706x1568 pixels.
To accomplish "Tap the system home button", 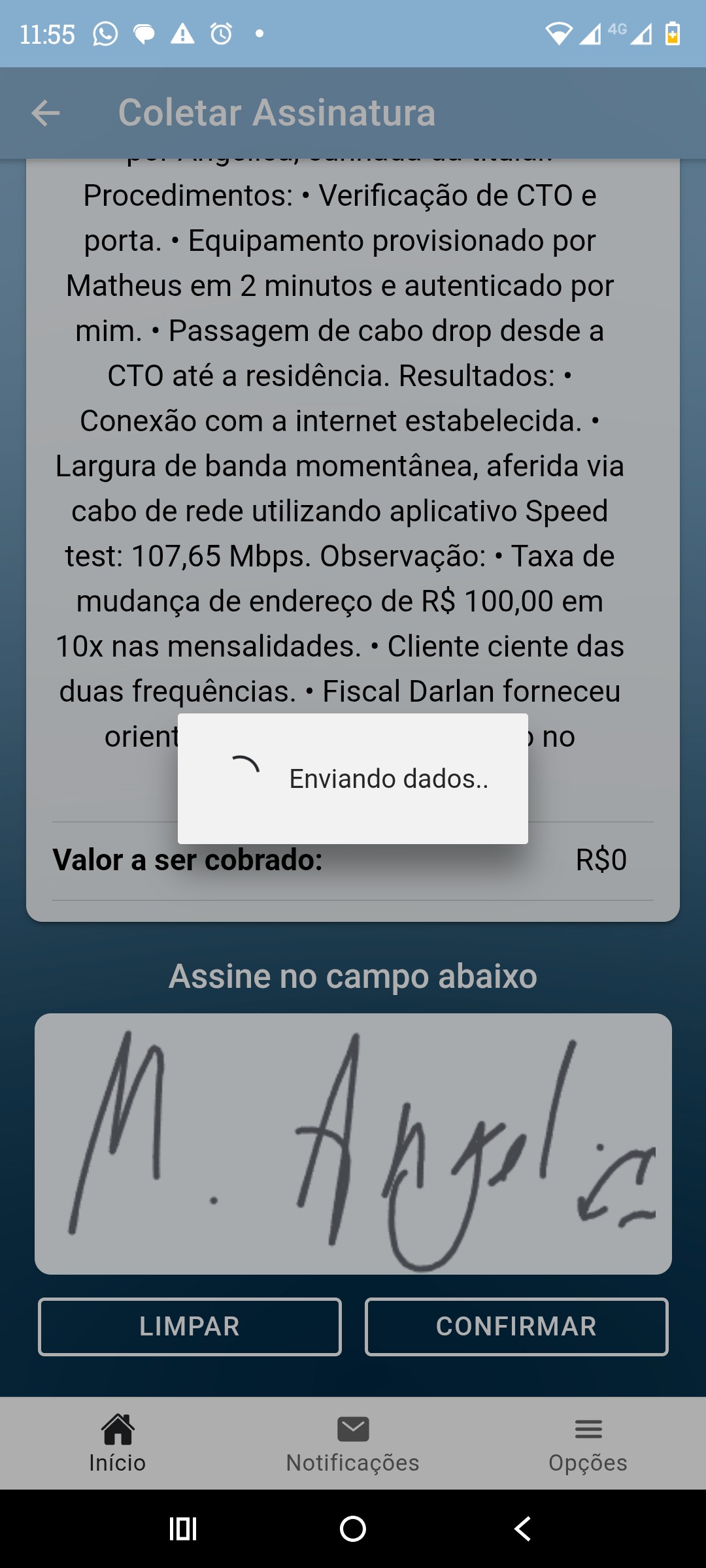I will [353, 1529].
